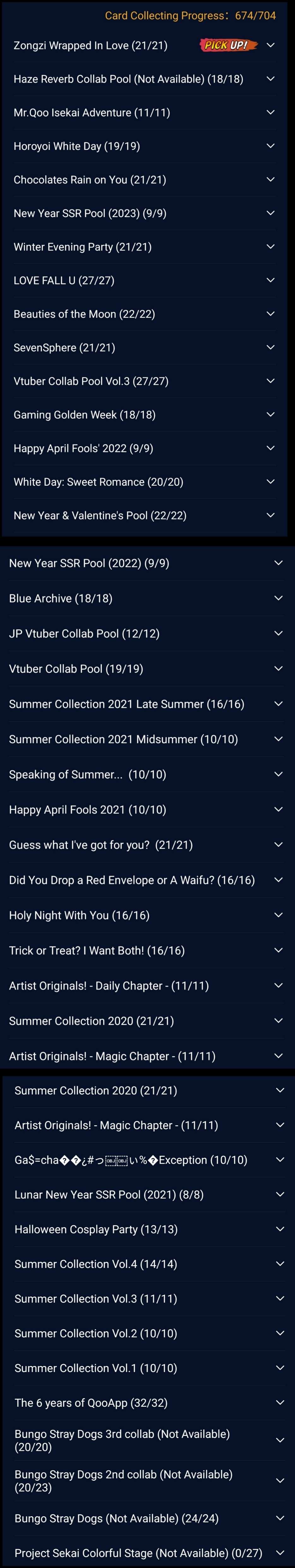Screen dimensions: 295x1568
Task: Expand JP Vtuber Collab Pool
Action: pos(279,634)
